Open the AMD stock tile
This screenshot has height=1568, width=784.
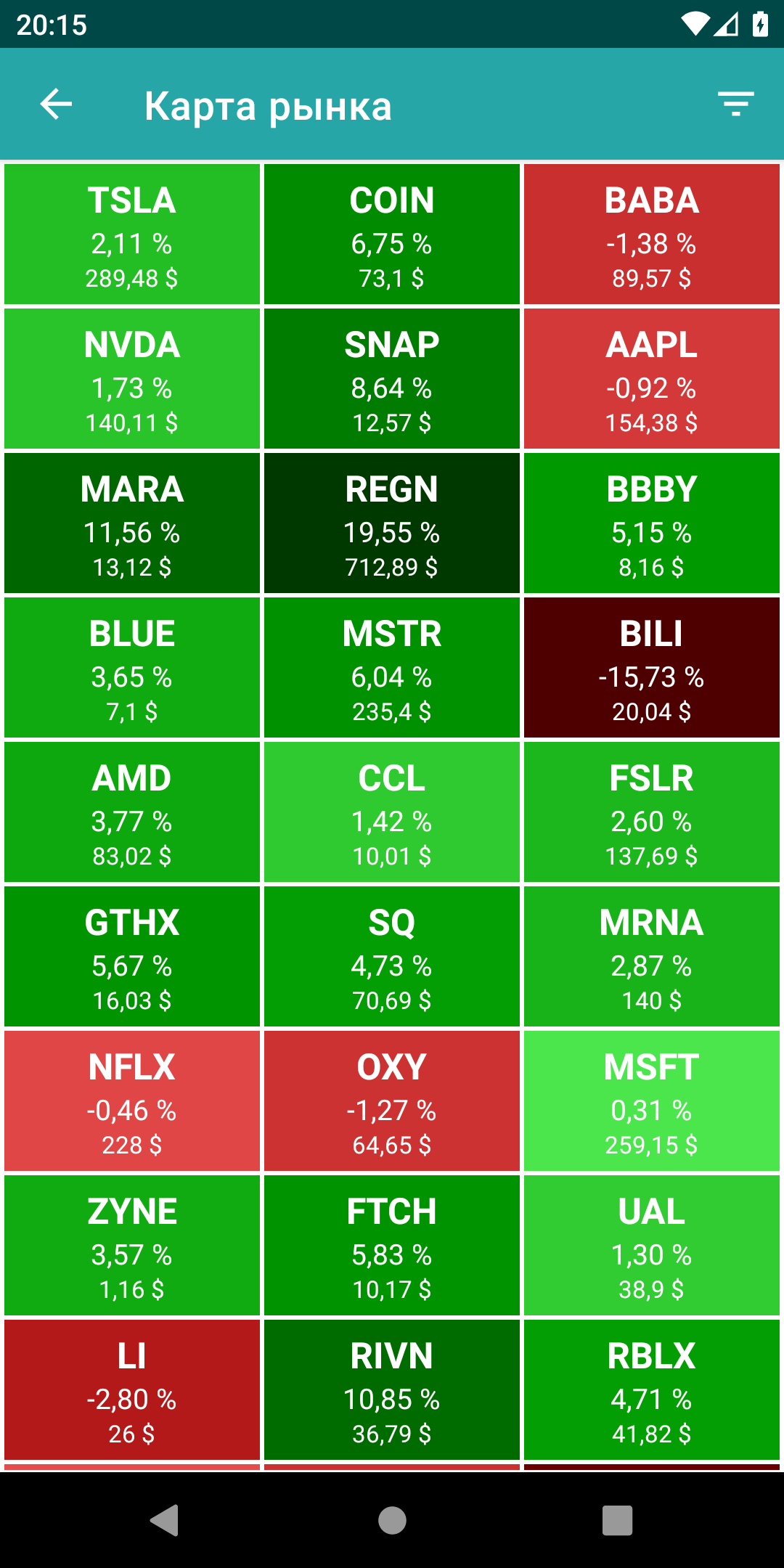[x=131, y=812]
